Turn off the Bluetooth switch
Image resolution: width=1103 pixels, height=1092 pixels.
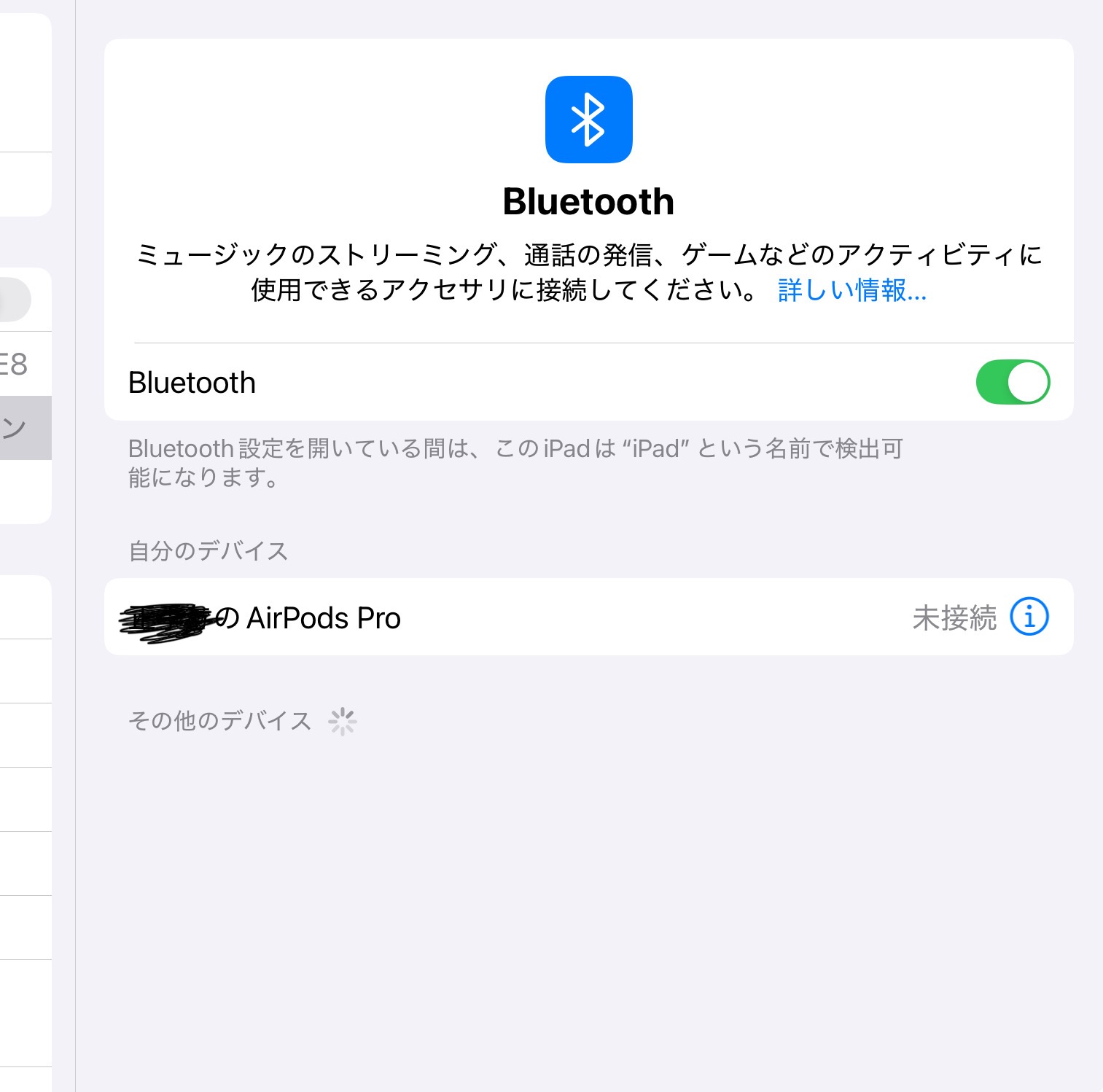click(1012, 382)
